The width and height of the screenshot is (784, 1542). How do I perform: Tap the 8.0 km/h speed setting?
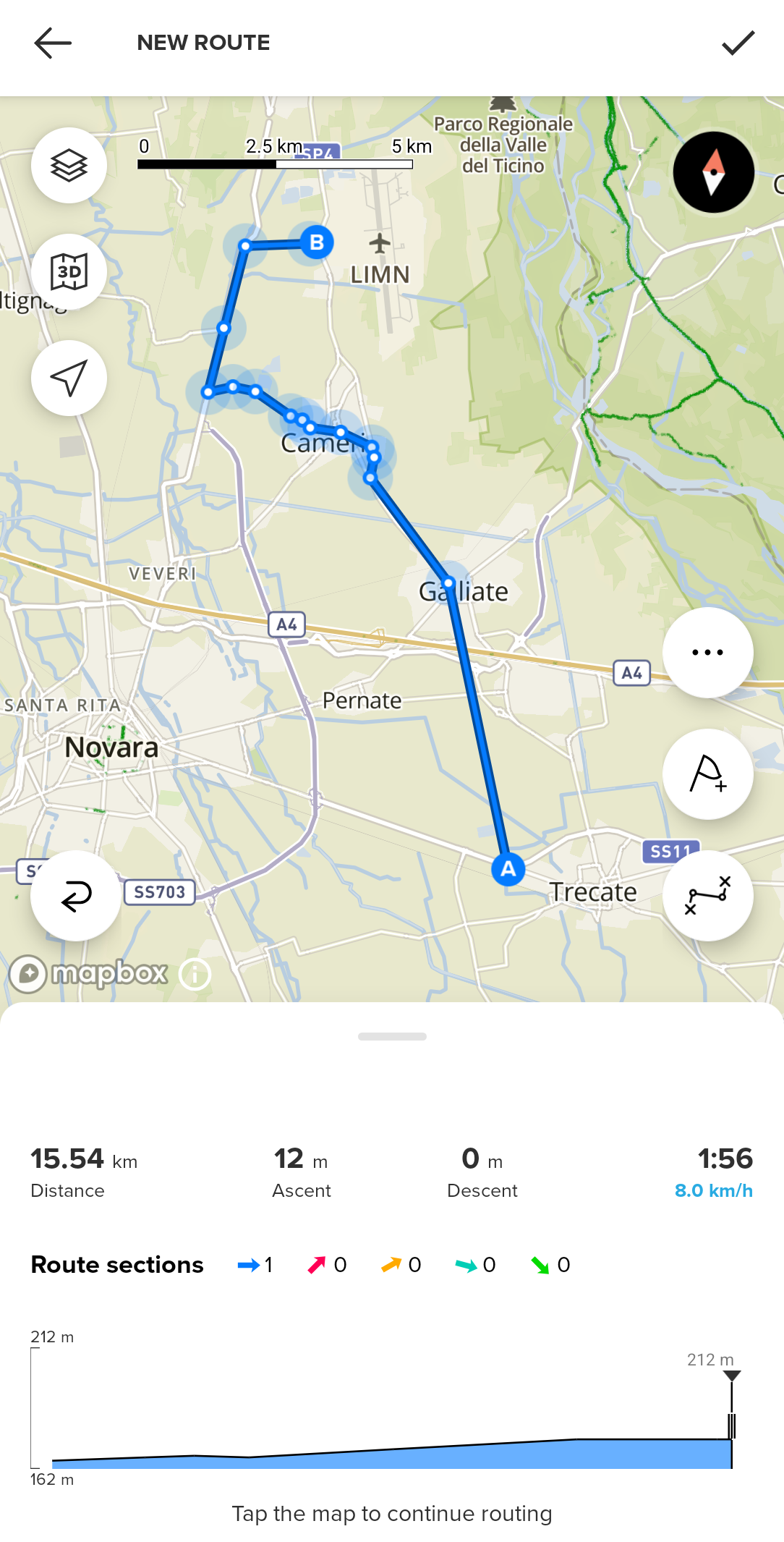click(x=713, y=1191)
